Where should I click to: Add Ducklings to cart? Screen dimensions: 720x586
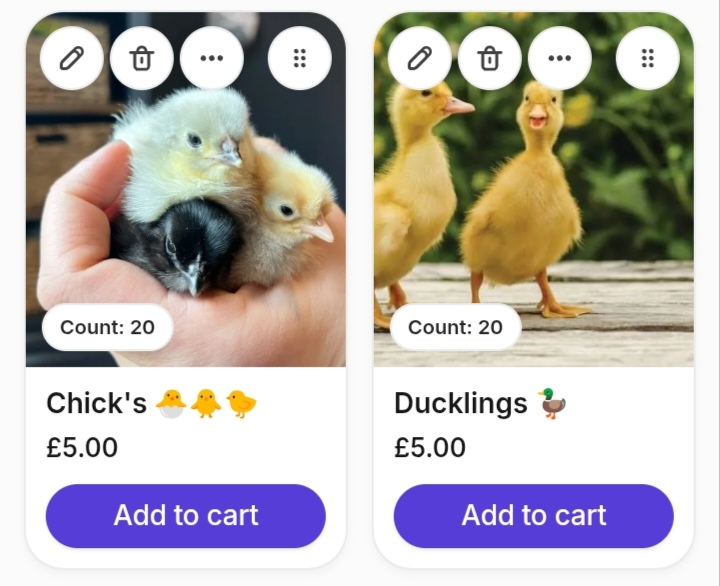click(533, 516)
